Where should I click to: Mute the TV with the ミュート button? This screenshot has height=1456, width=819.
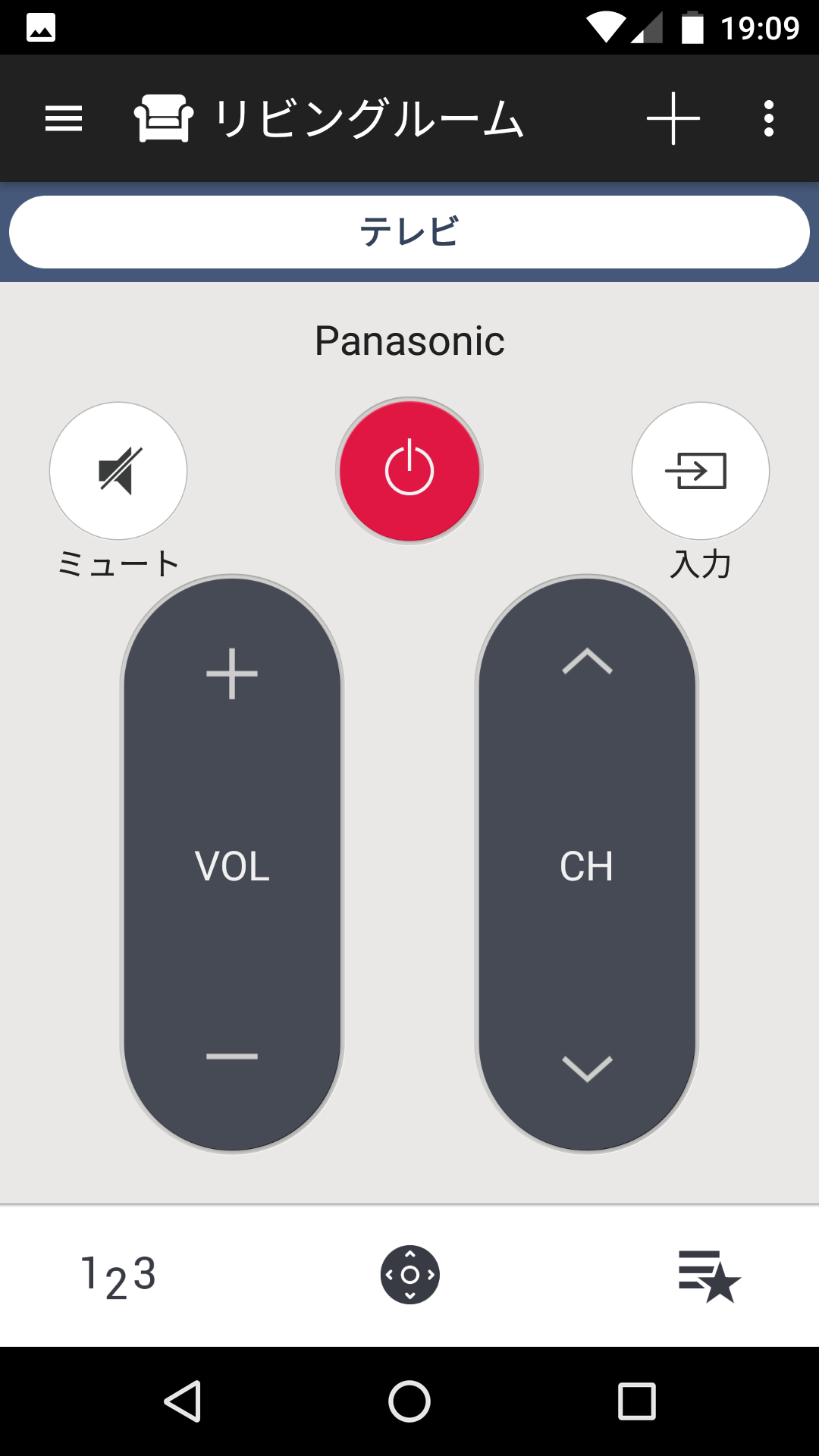tap(118, 471)
